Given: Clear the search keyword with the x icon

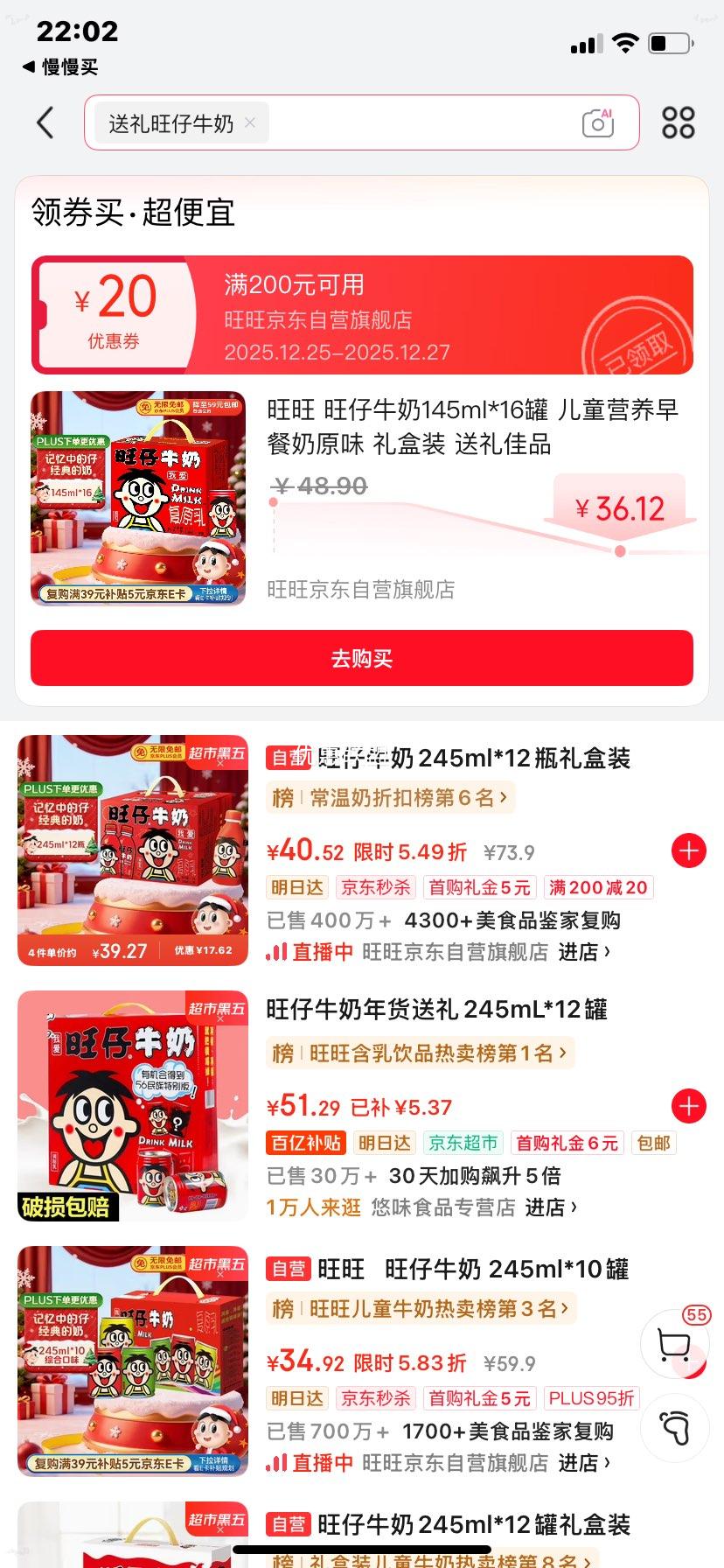Looking at the screenshot, I should point(249,123).
